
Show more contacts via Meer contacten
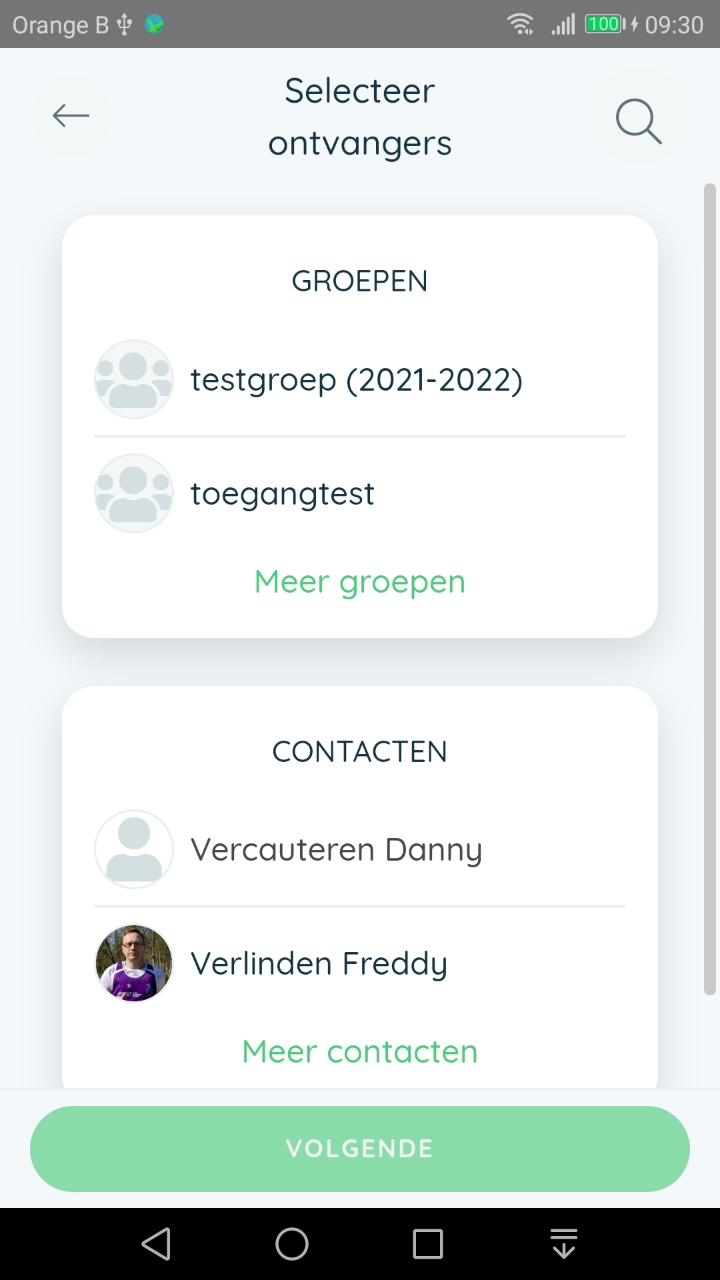[x=360, y=1052]
